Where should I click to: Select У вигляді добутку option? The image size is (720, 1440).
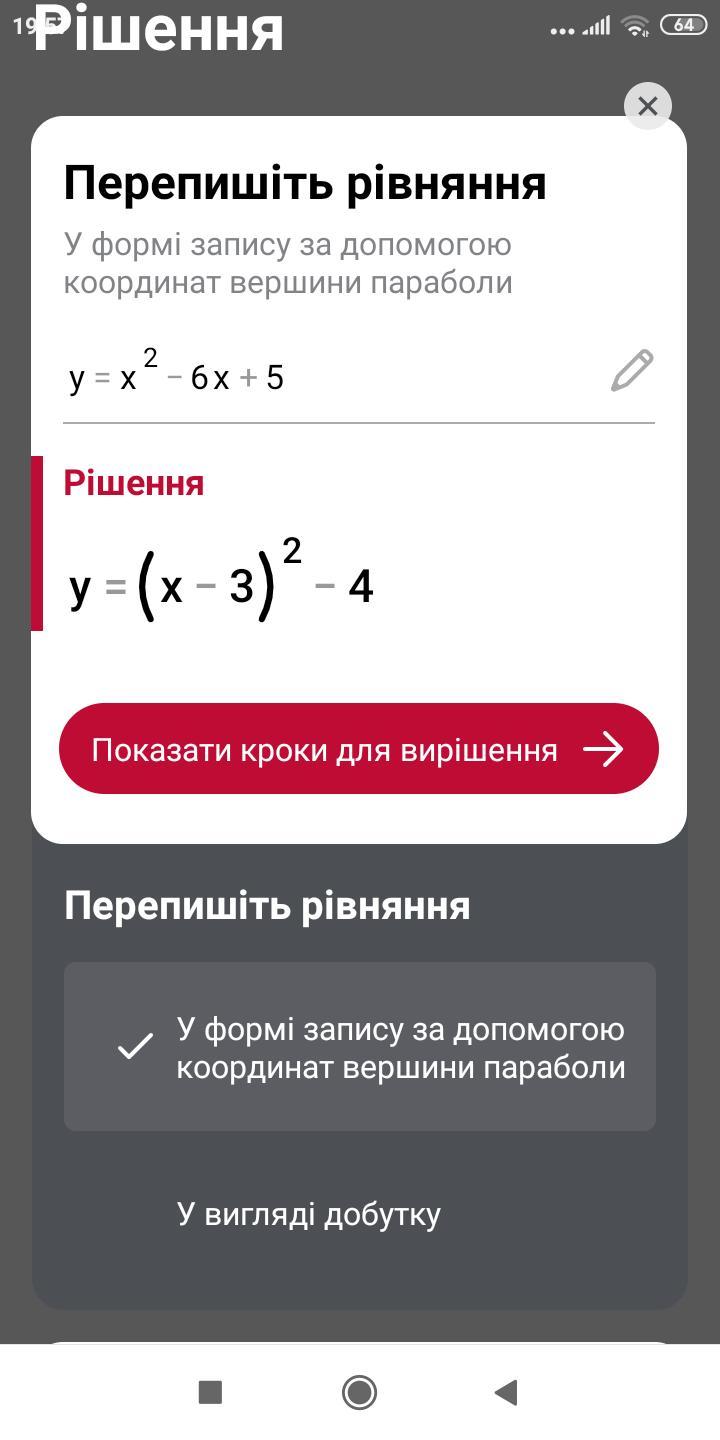359,1215
